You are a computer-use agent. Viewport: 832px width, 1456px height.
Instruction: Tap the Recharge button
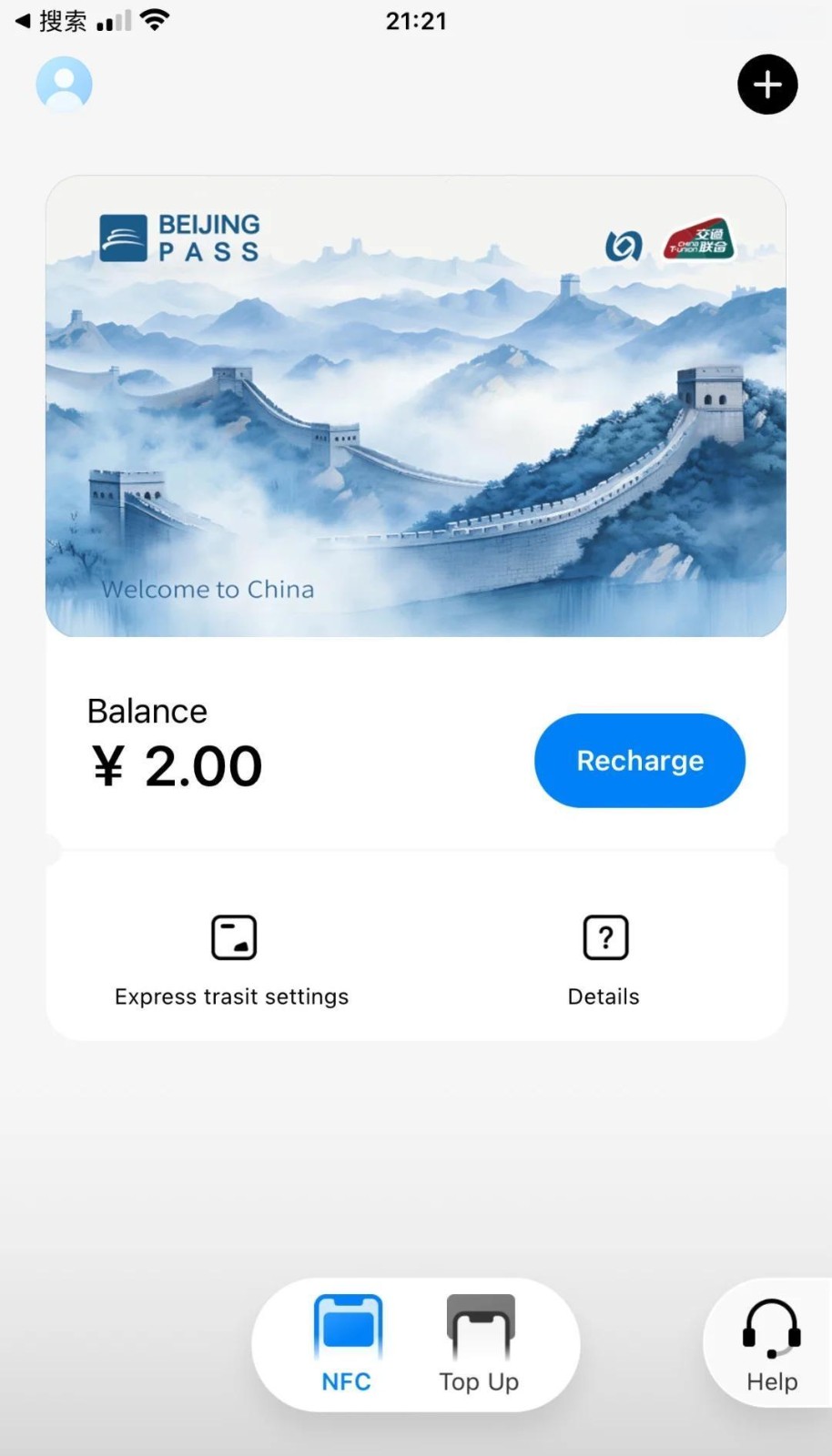(x=639, y=761)
